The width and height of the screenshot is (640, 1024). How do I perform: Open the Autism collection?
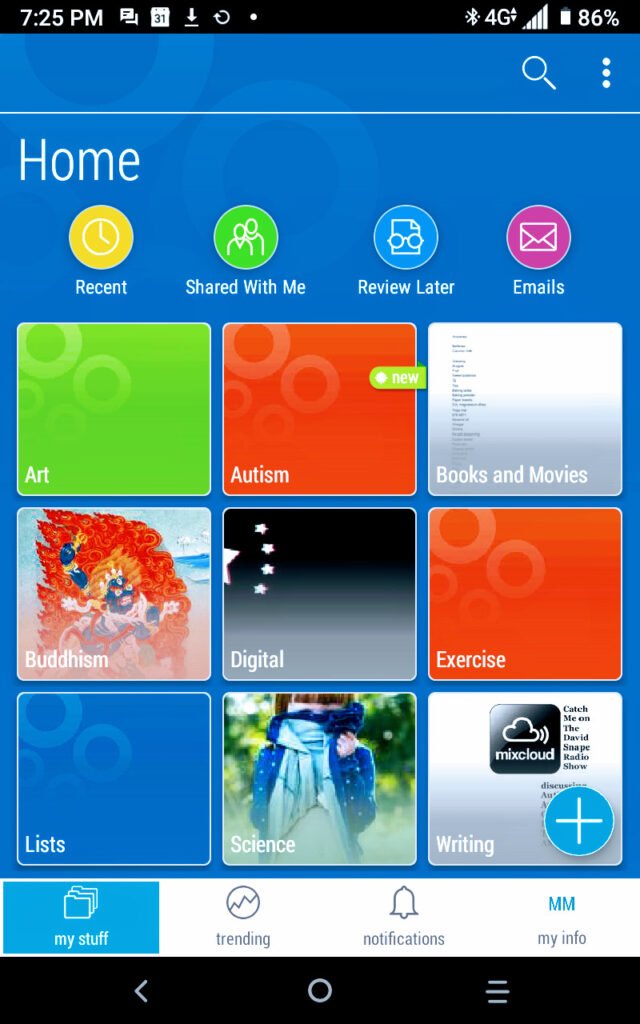[x=319, y=408]
